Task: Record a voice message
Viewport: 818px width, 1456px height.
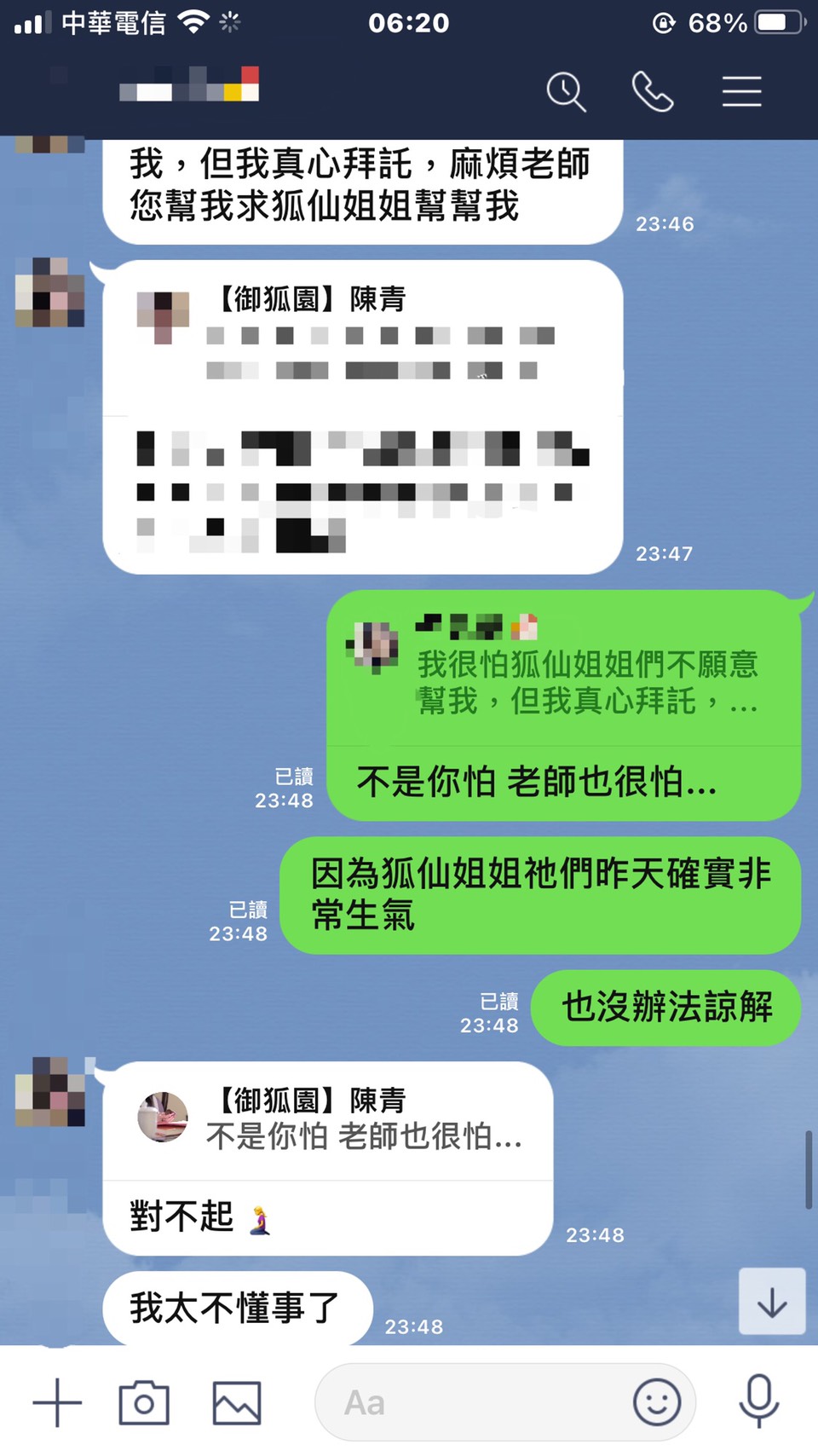Action: click(758, 1402)
